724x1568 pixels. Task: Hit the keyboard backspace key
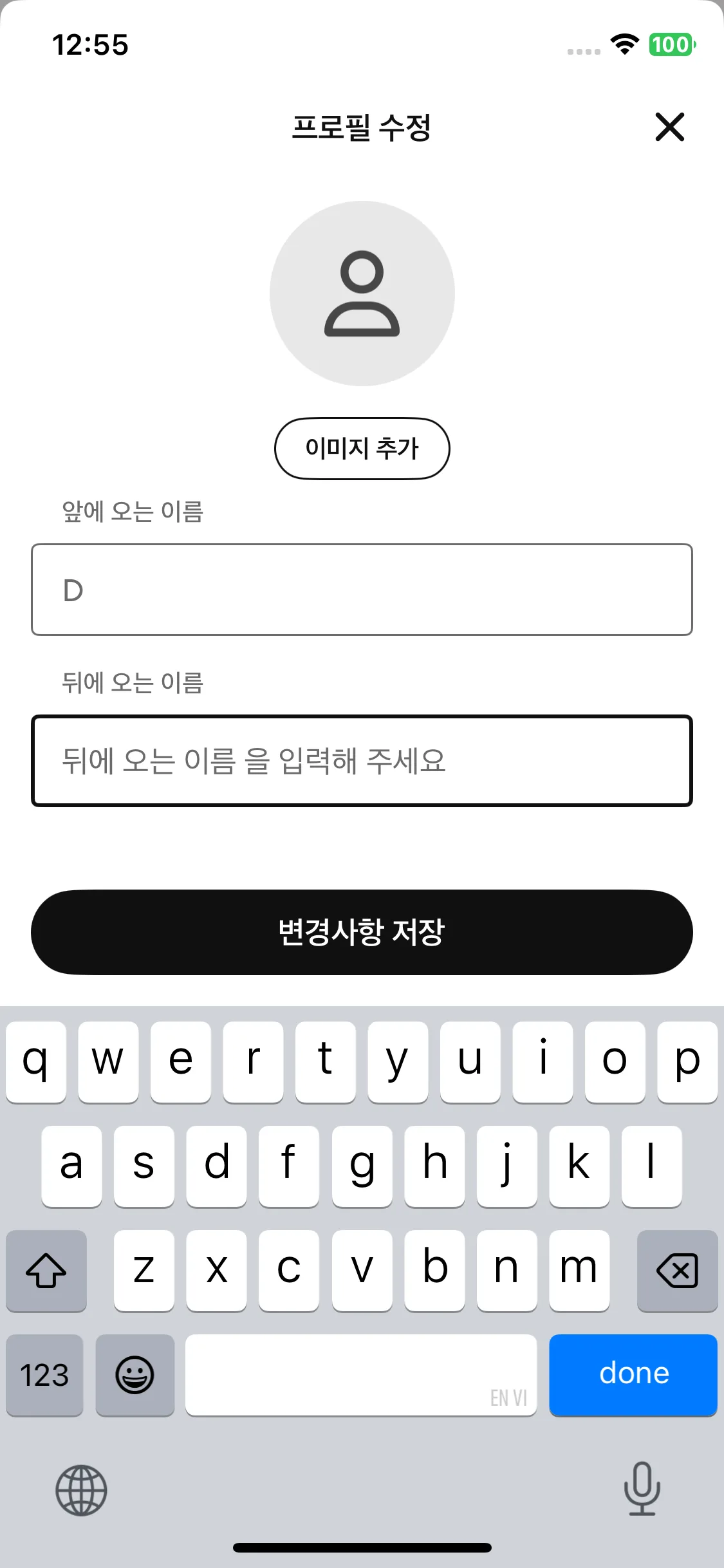(677, 1271)
